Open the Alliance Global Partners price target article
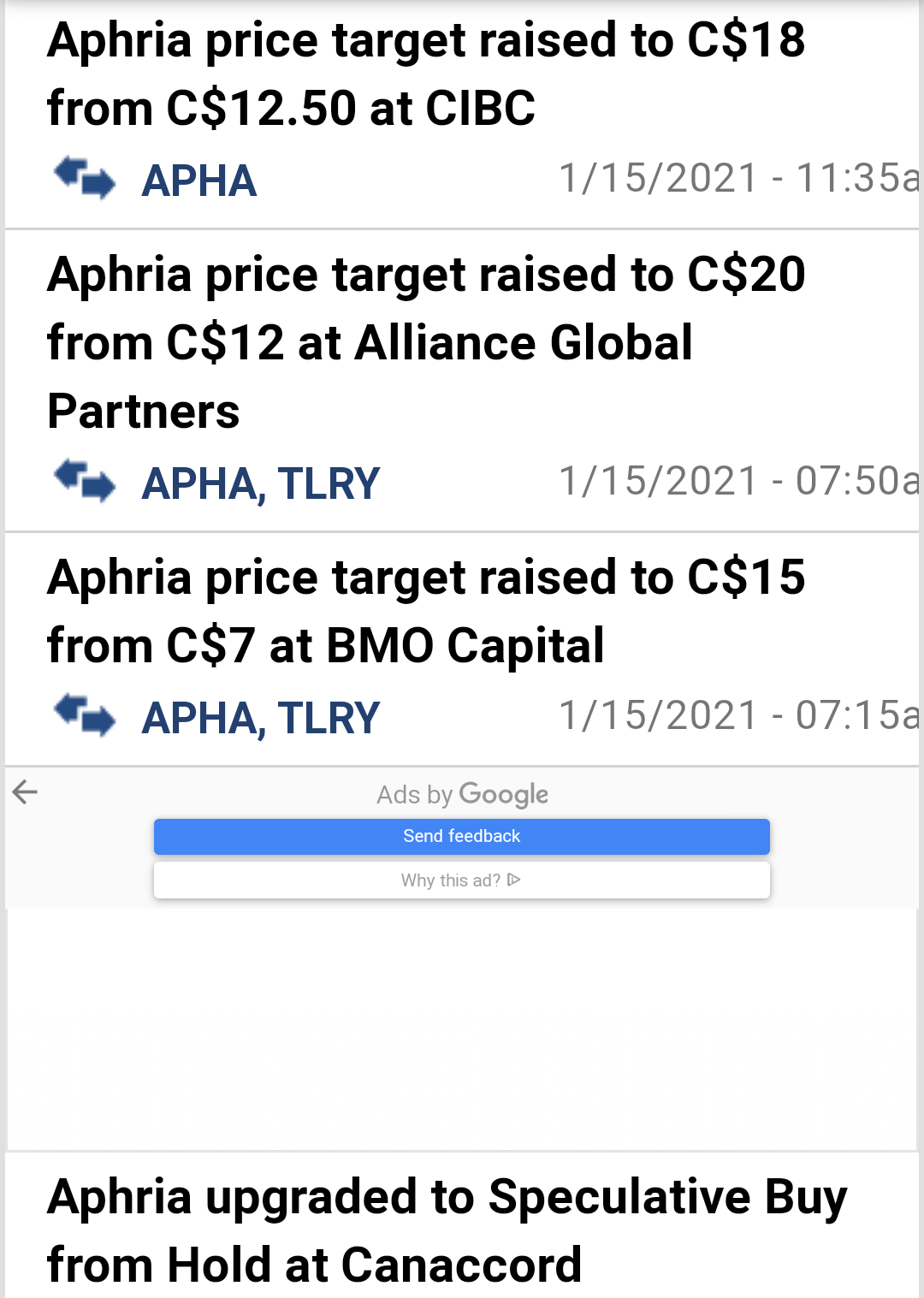 point(426,342)
